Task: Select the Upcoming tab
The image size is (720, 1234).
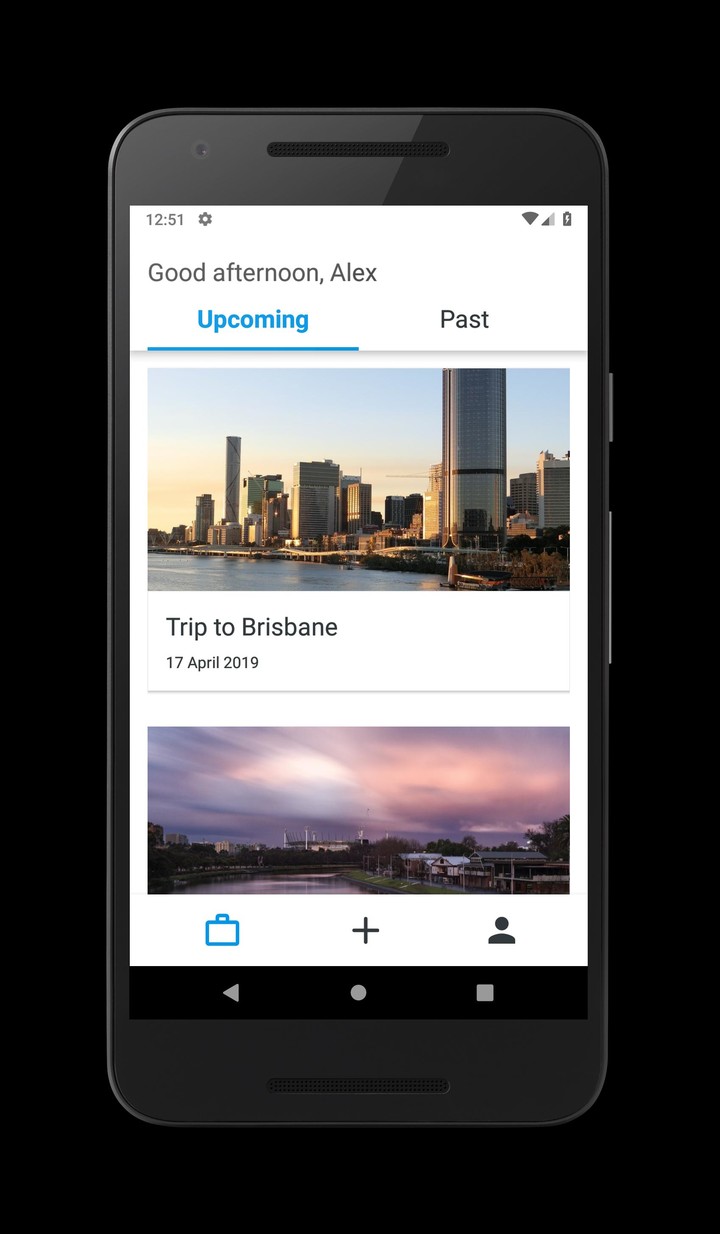Action: tap(253, 320)
